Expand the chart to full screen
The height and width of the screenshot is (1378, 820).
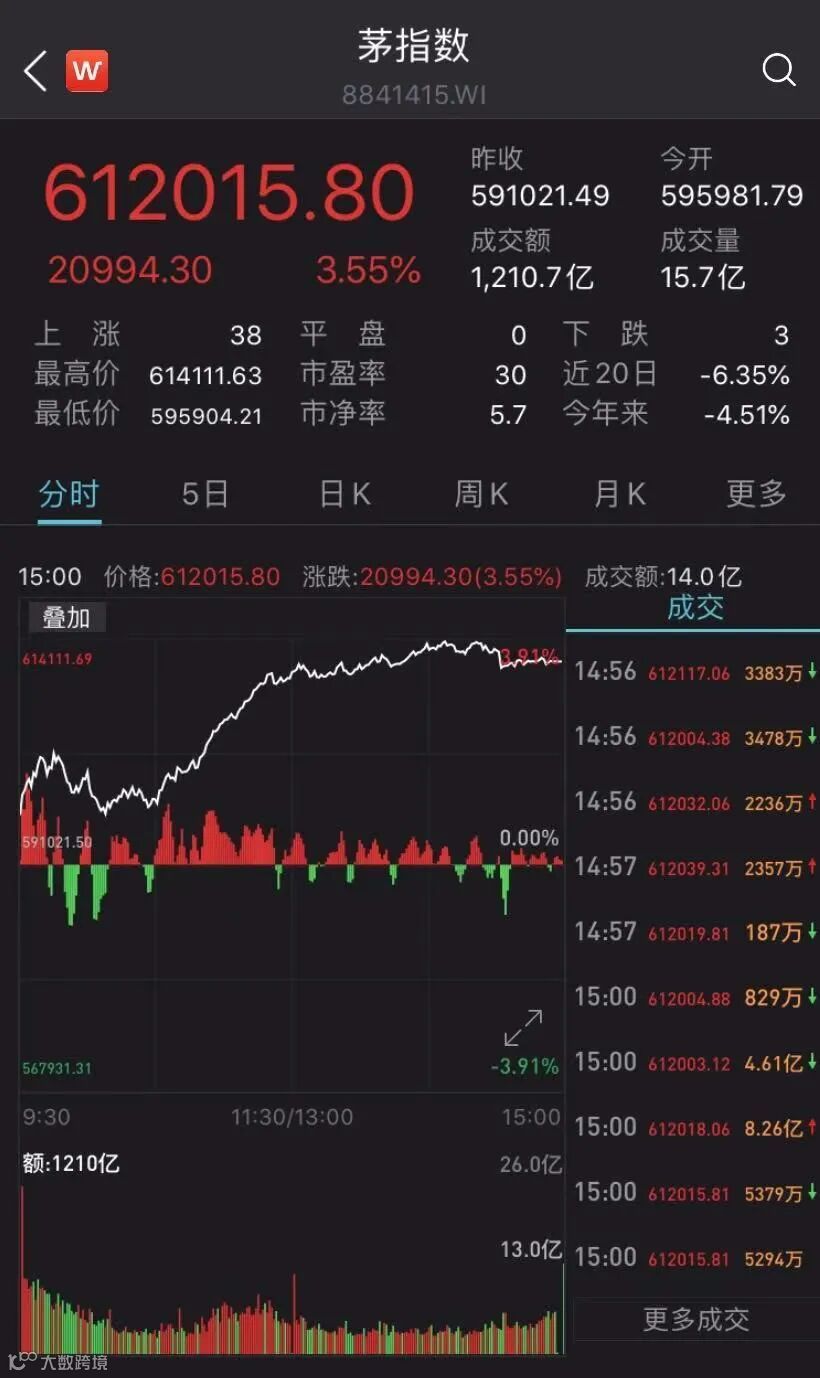(523, 1028)
